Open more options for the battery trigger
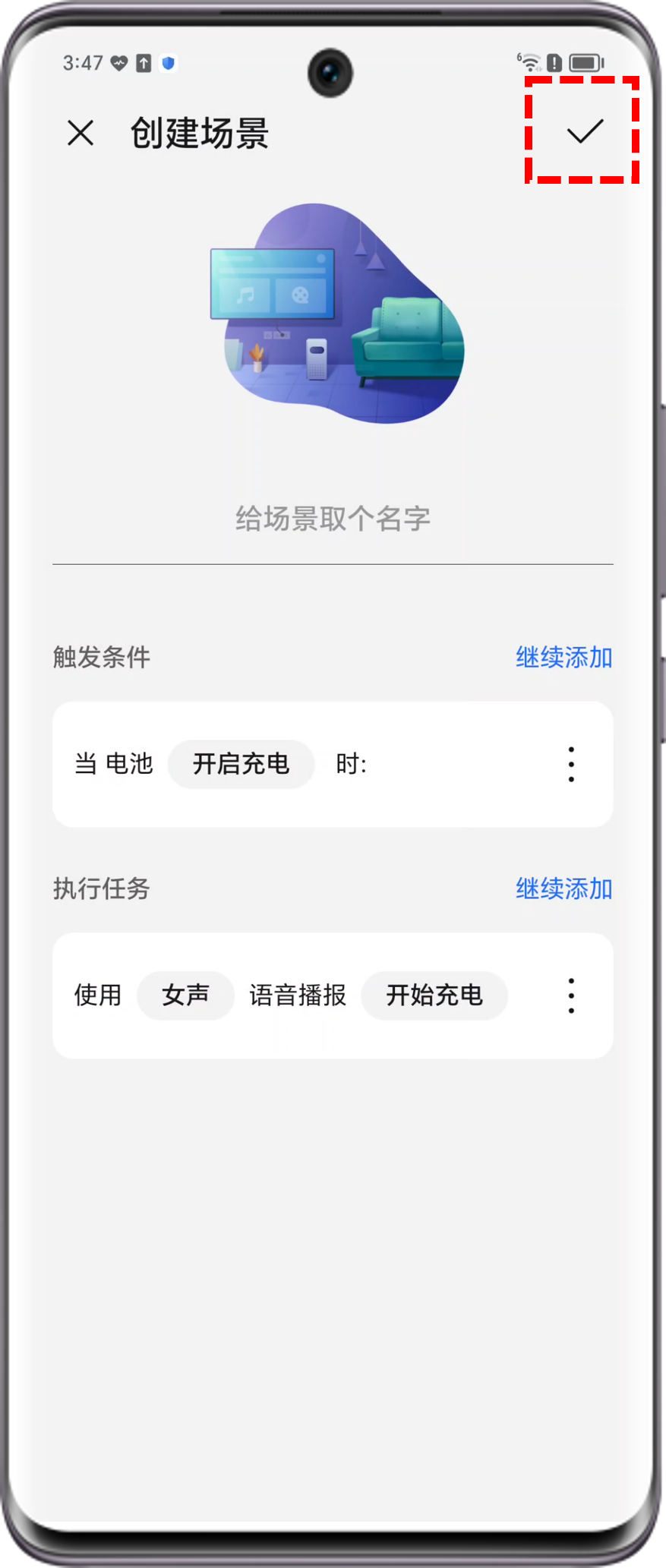Viewport: 666px width, 1568px height. 571,764
